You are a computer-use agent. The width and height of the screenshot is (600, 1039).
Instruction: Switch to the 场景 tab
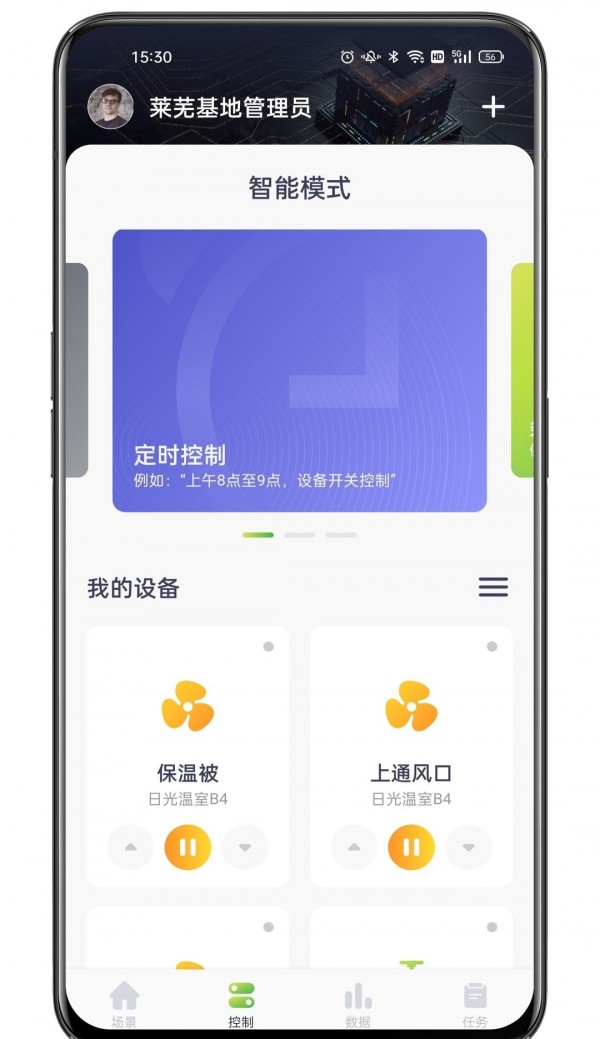point(124,1003)
